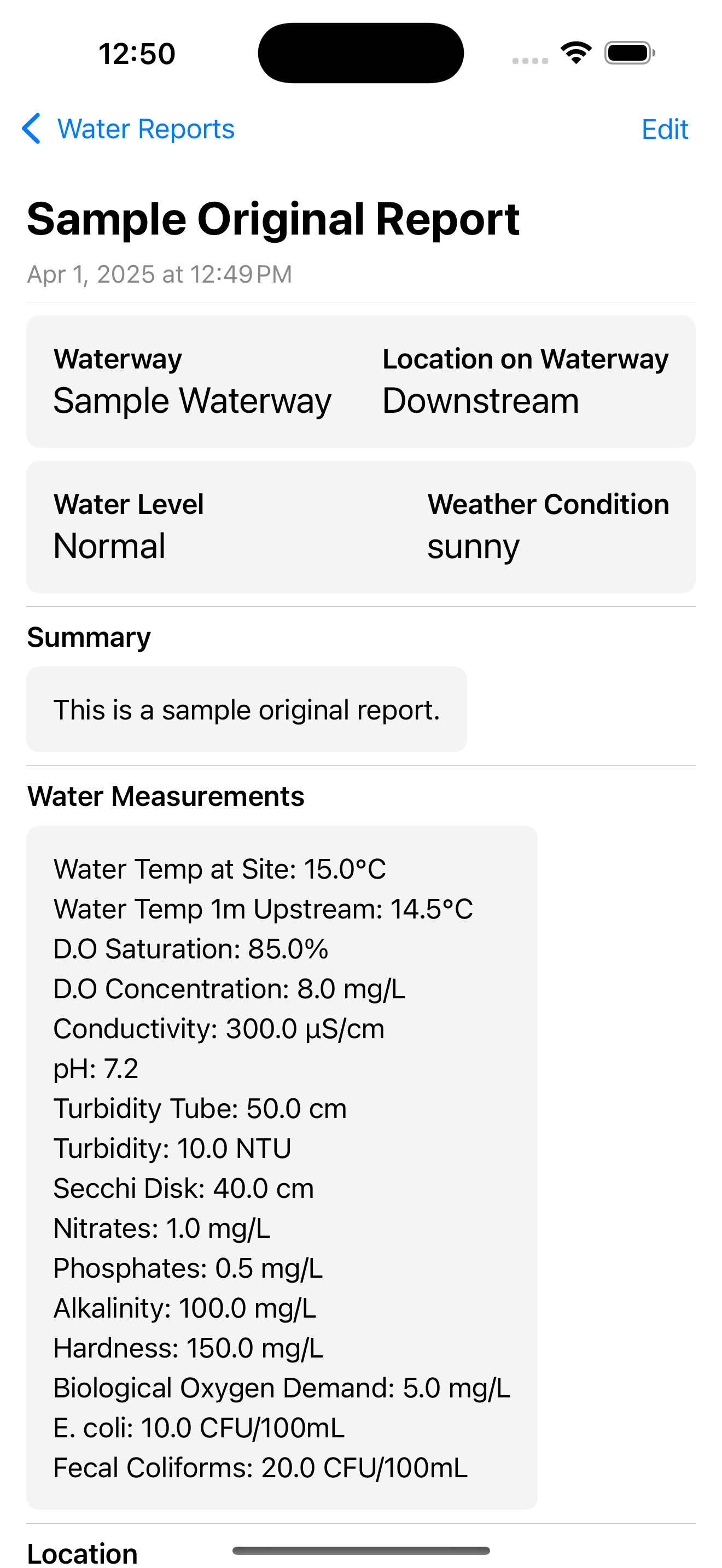Image resolution: width=722 pixels, height=1568 pixels.
Task: Select the Sample Waterway value
Action: pyautogui.click(x=192, y=401)
